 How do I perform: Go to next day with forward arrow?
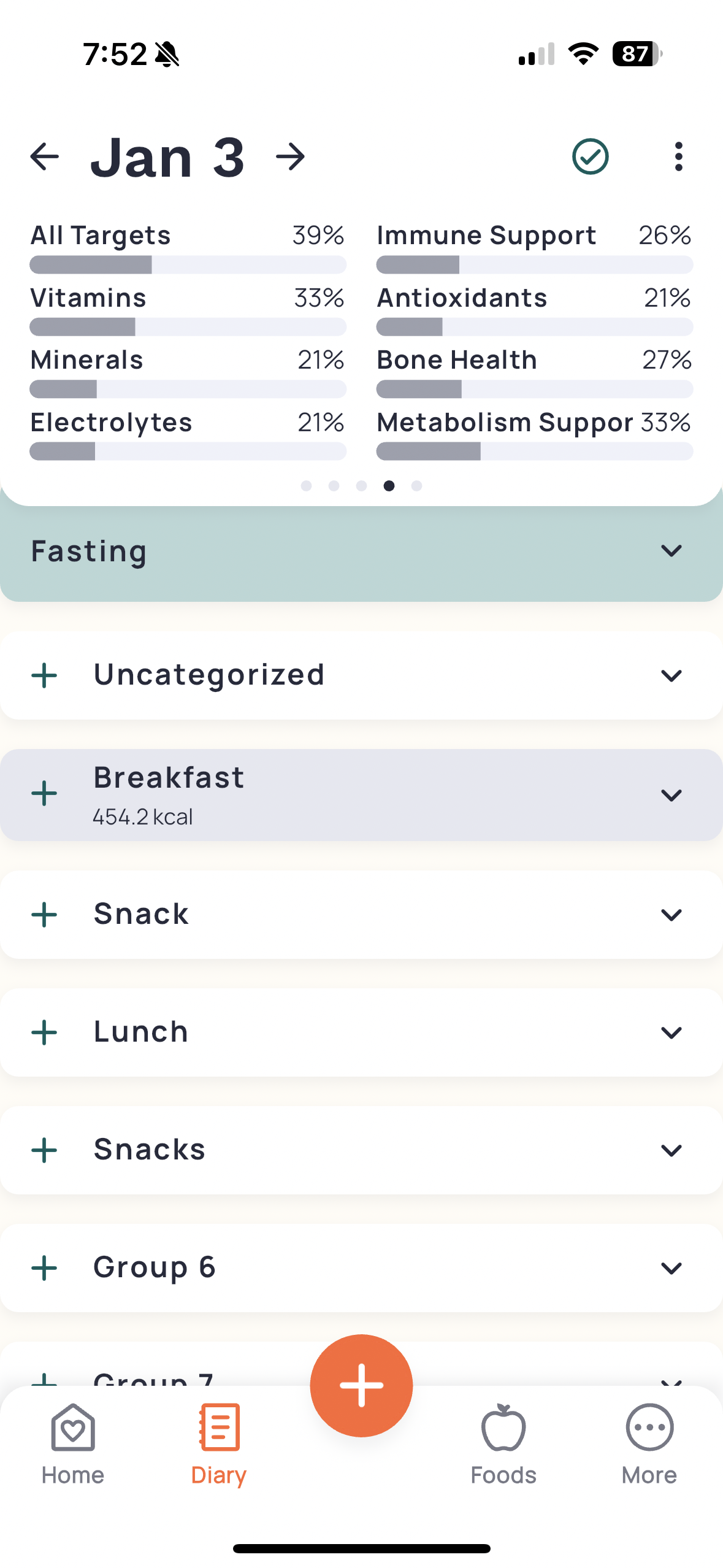[x=289, y=156]
